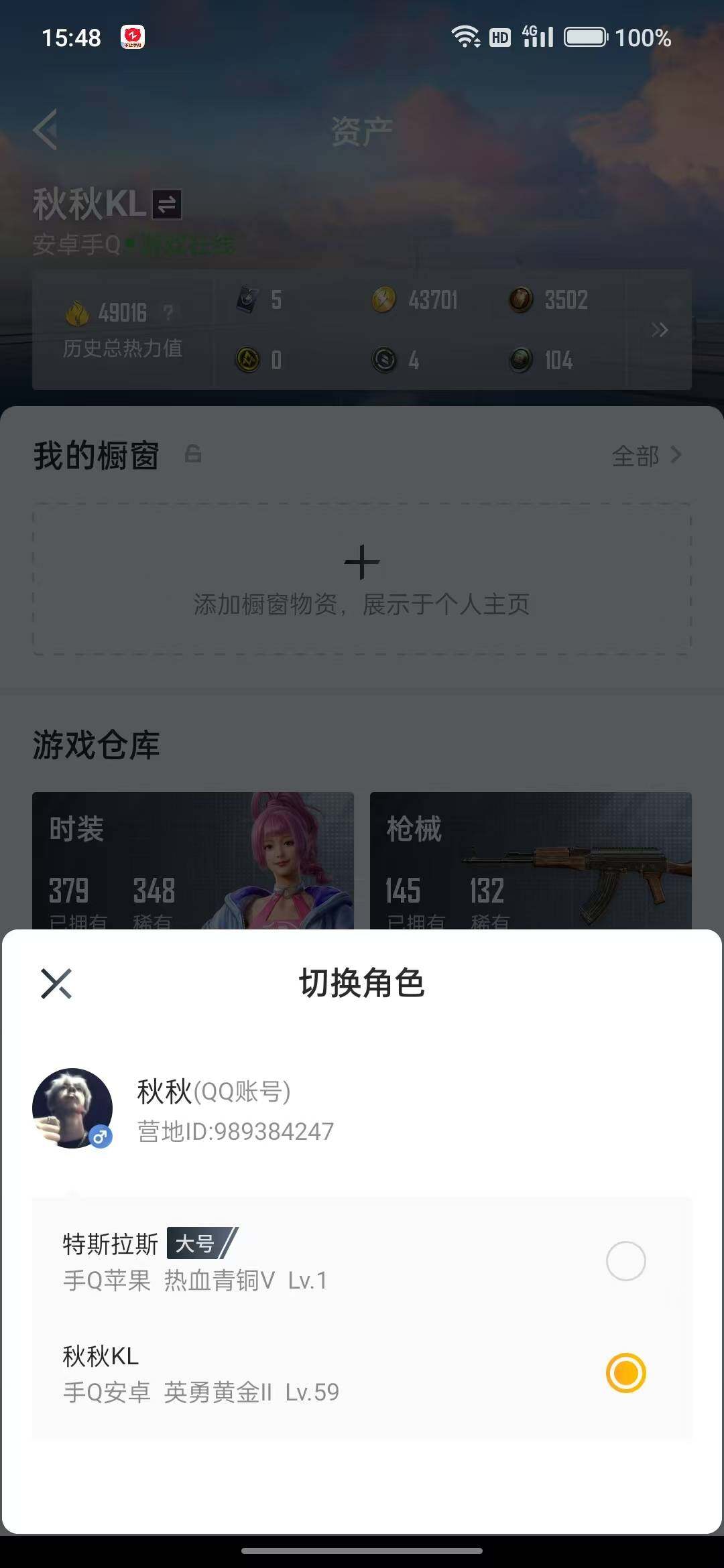Tap the lock icon beside 我的橱窗

(x=192, y=454)
